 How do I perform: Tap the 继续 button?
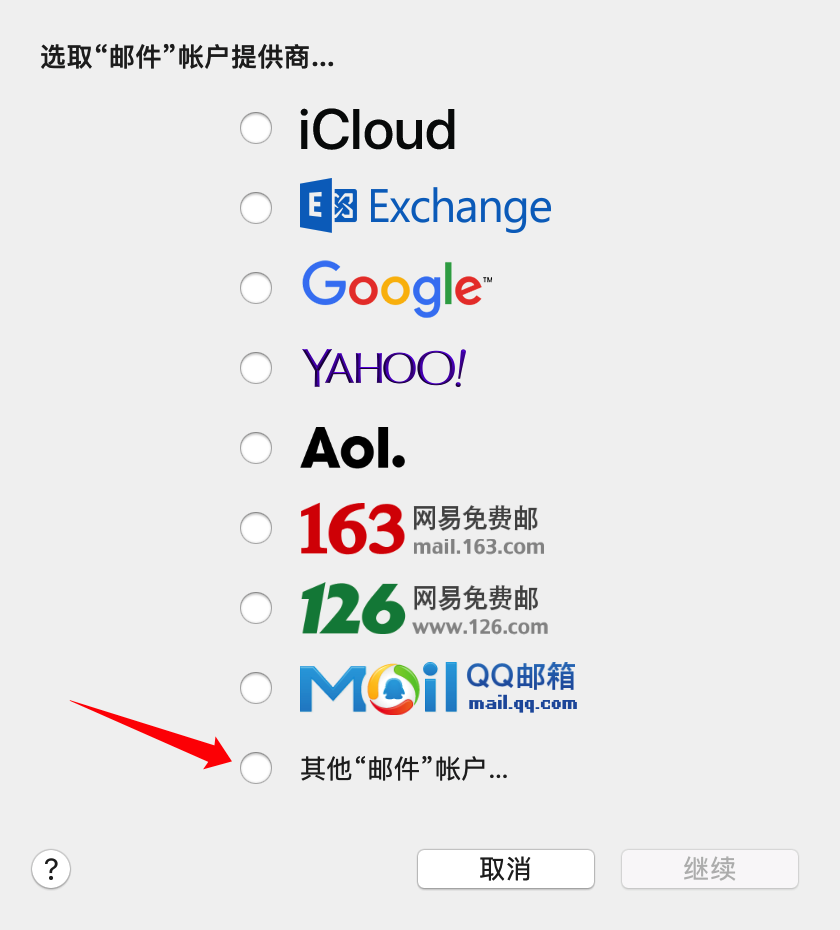[709, 869]
